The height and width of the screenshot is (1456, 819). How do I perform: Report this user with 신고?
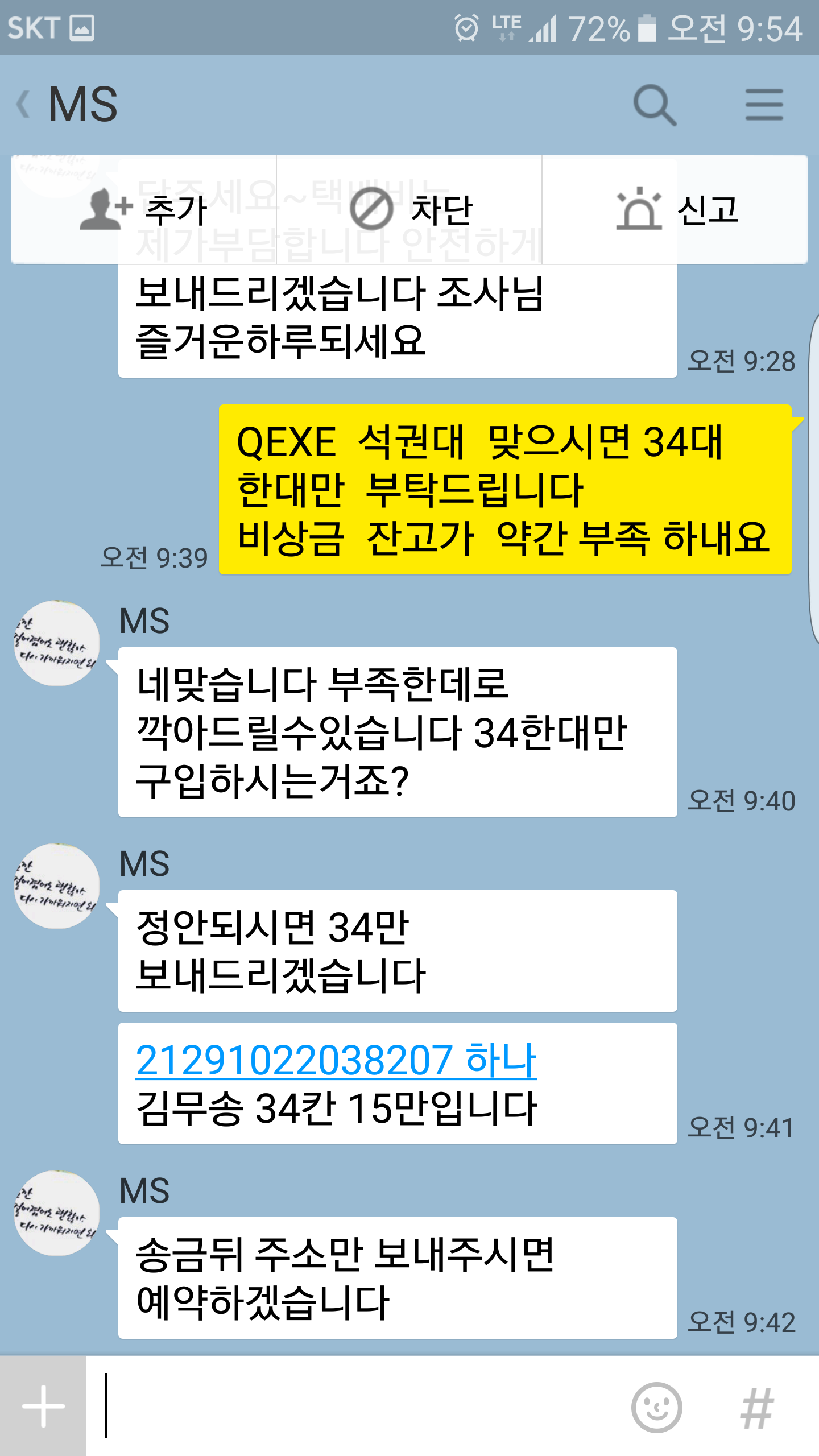click(675, 209)
